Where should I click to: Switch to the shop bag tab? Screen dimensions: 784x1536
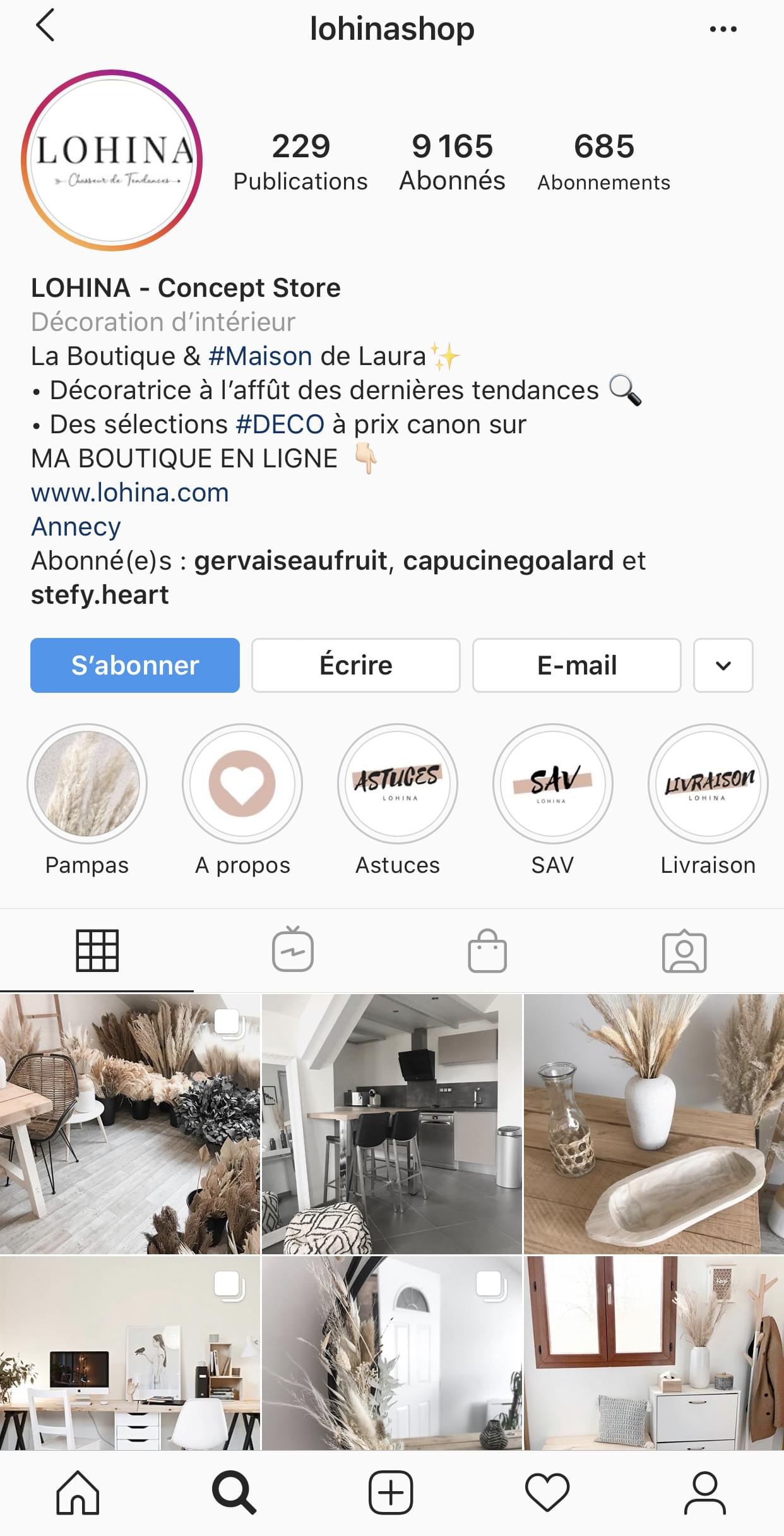tap(487, 950)
